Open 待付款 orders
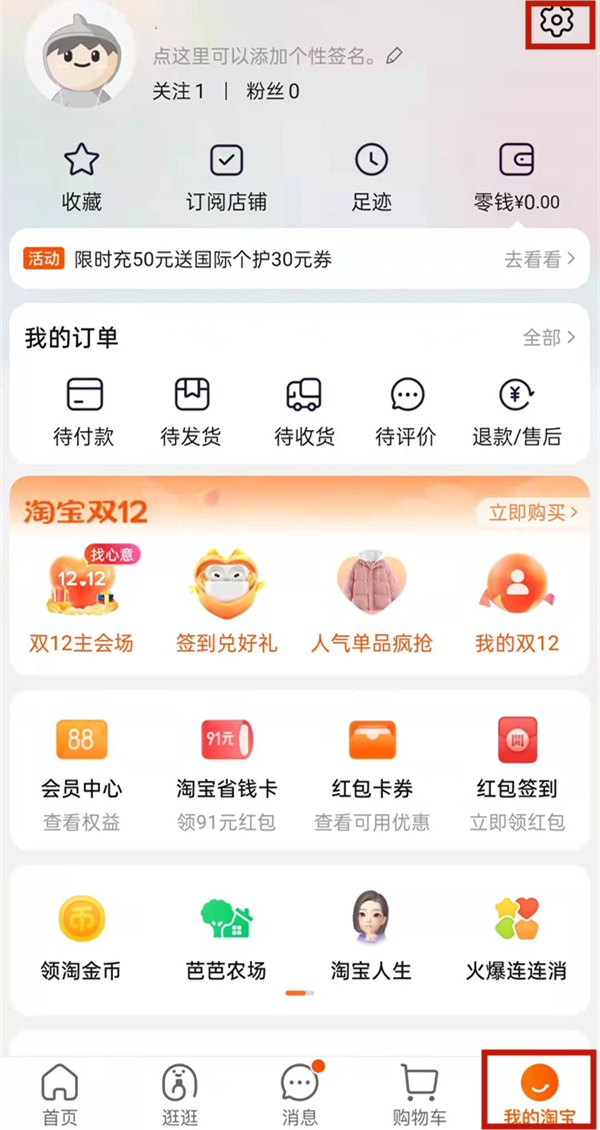600x1130 pixels. 84,411
